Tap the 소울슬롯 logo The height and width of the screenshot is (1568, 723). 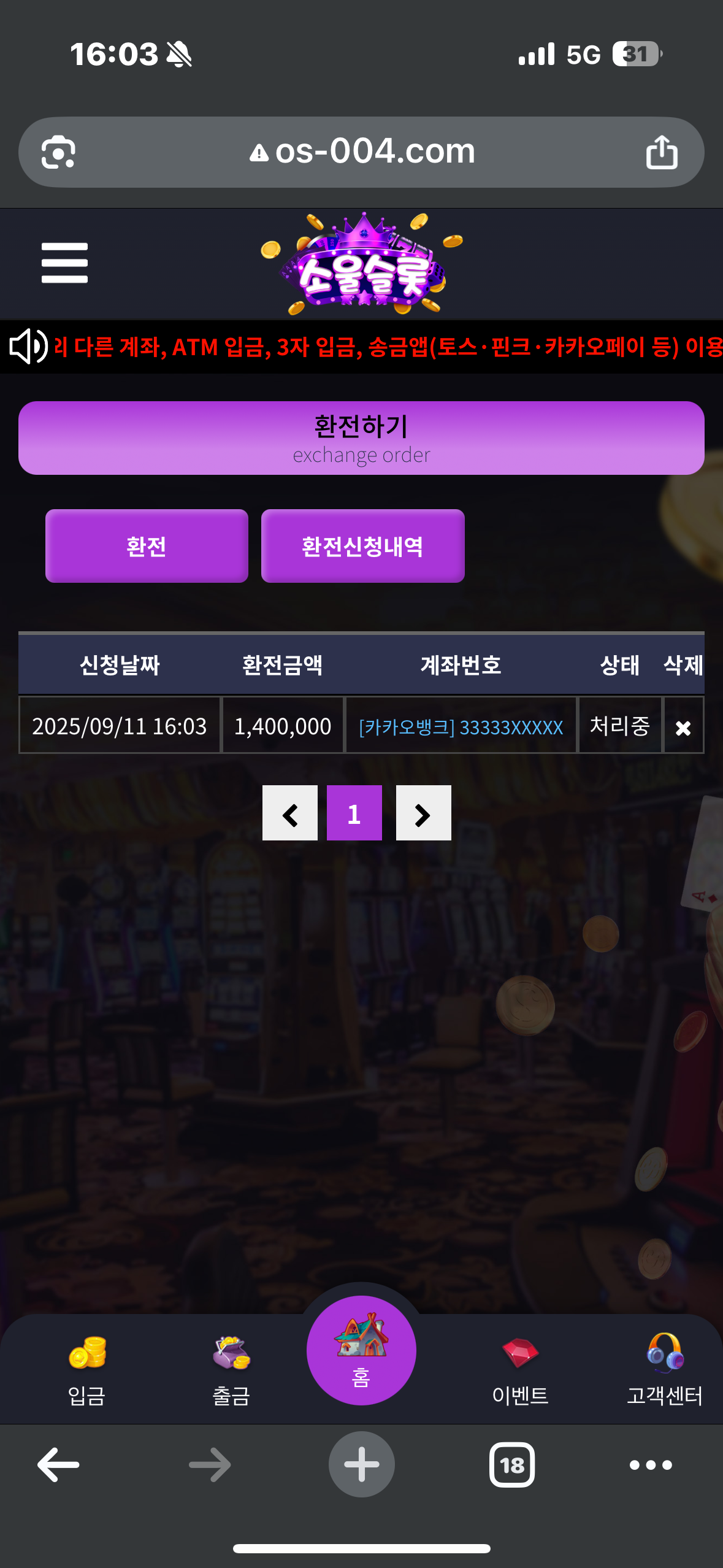coord(362,264)
